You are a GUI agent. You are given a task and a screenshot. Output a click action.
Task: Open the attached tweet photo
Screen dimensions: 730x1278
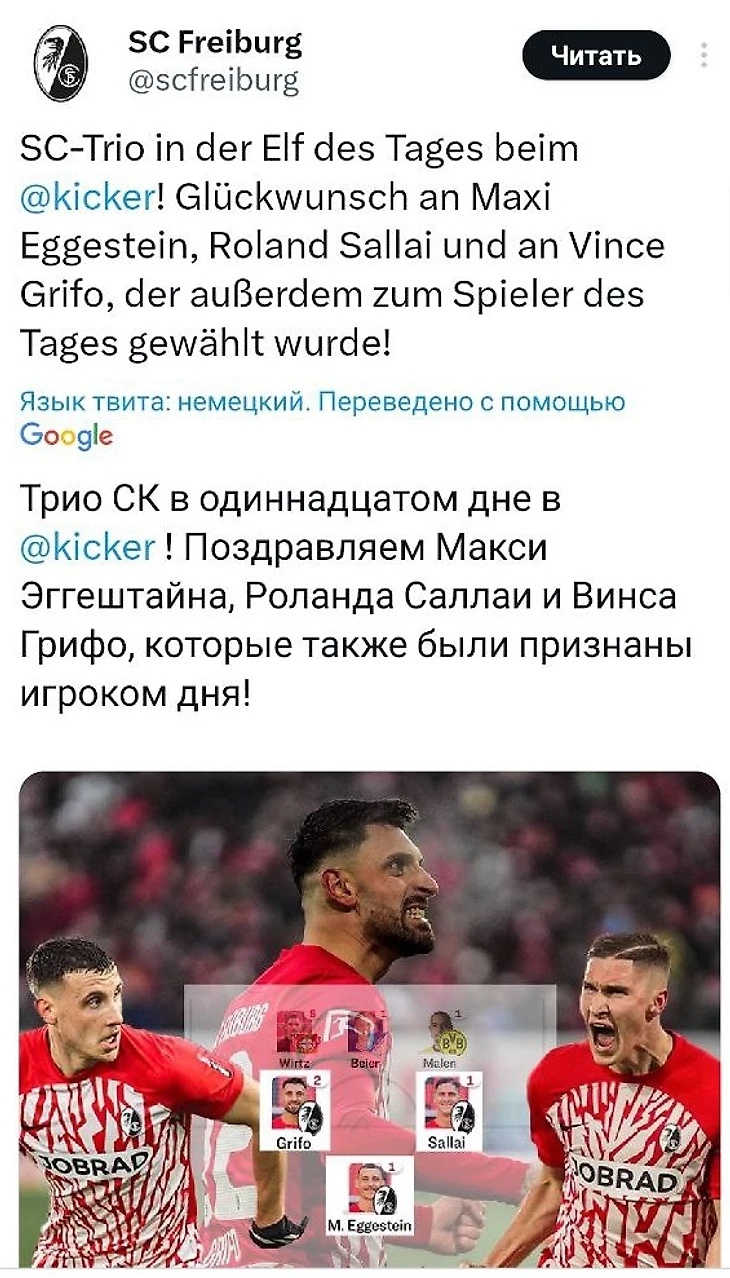tap(369, 1018)
